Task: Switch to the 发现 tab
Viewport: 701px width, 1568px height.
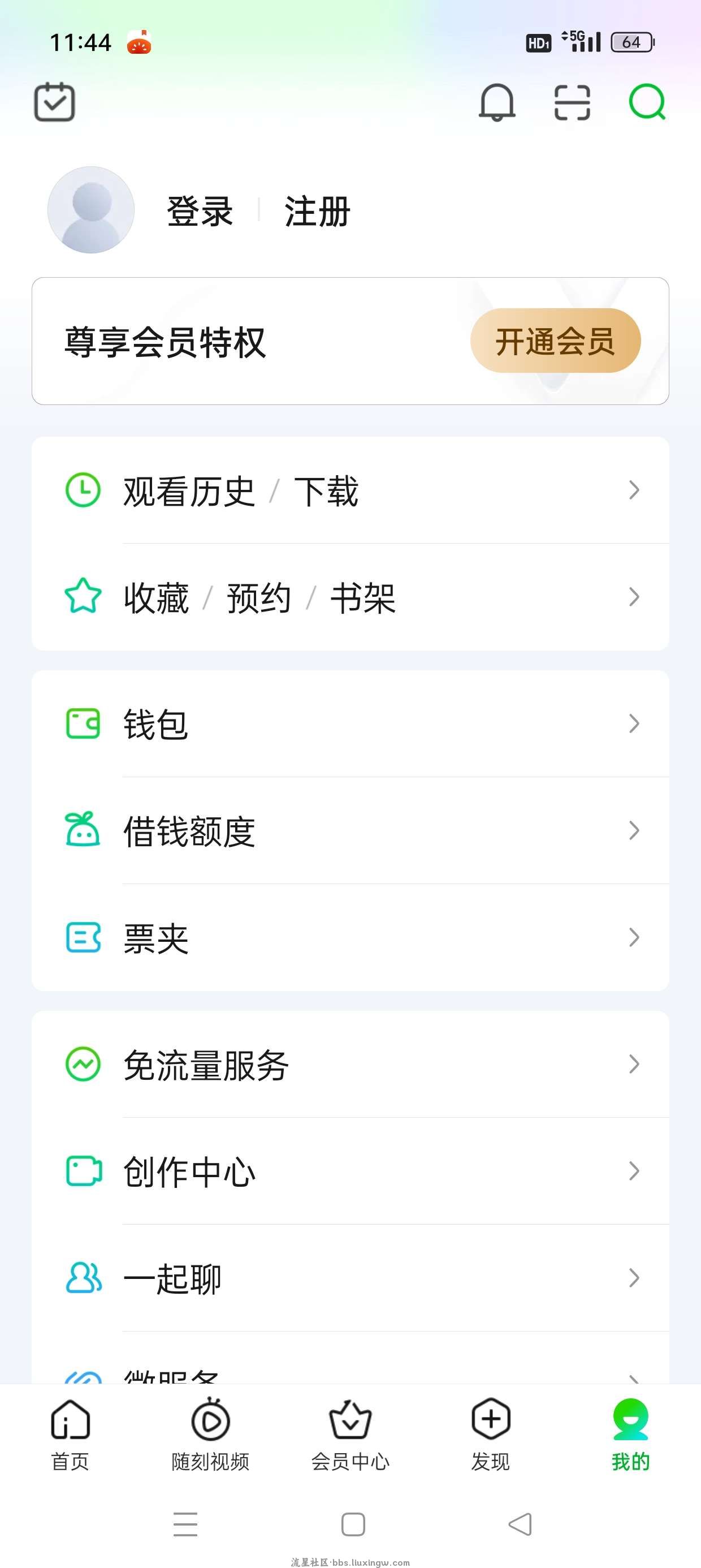Action: coord(491,1435)
